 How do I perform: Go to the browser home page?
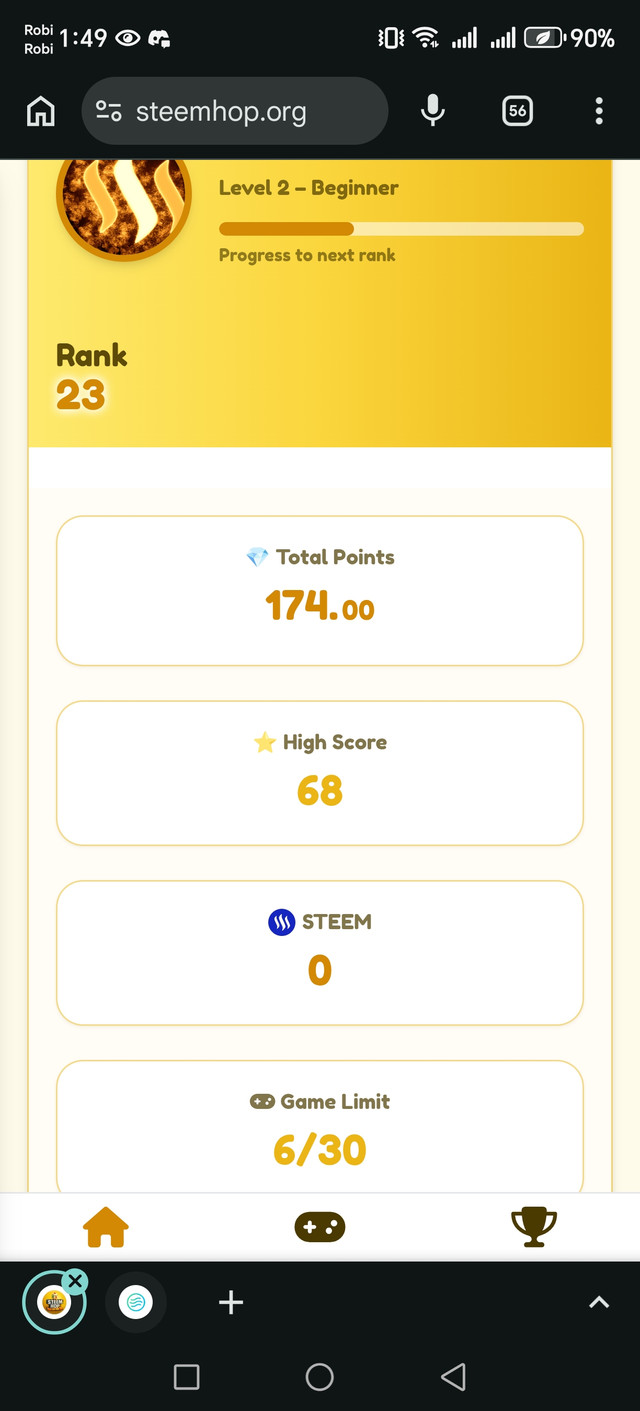pos(40,112)
